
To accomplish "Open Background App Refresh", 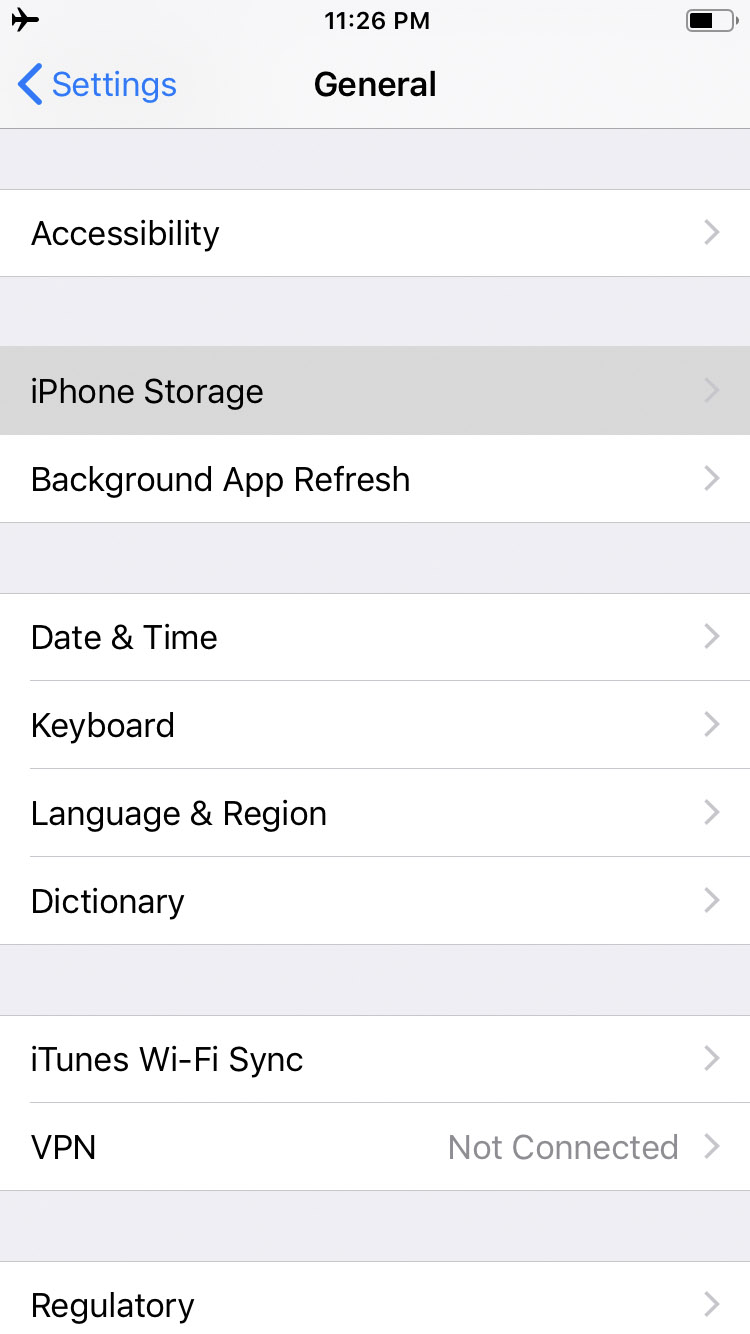I will pos(375,479).
